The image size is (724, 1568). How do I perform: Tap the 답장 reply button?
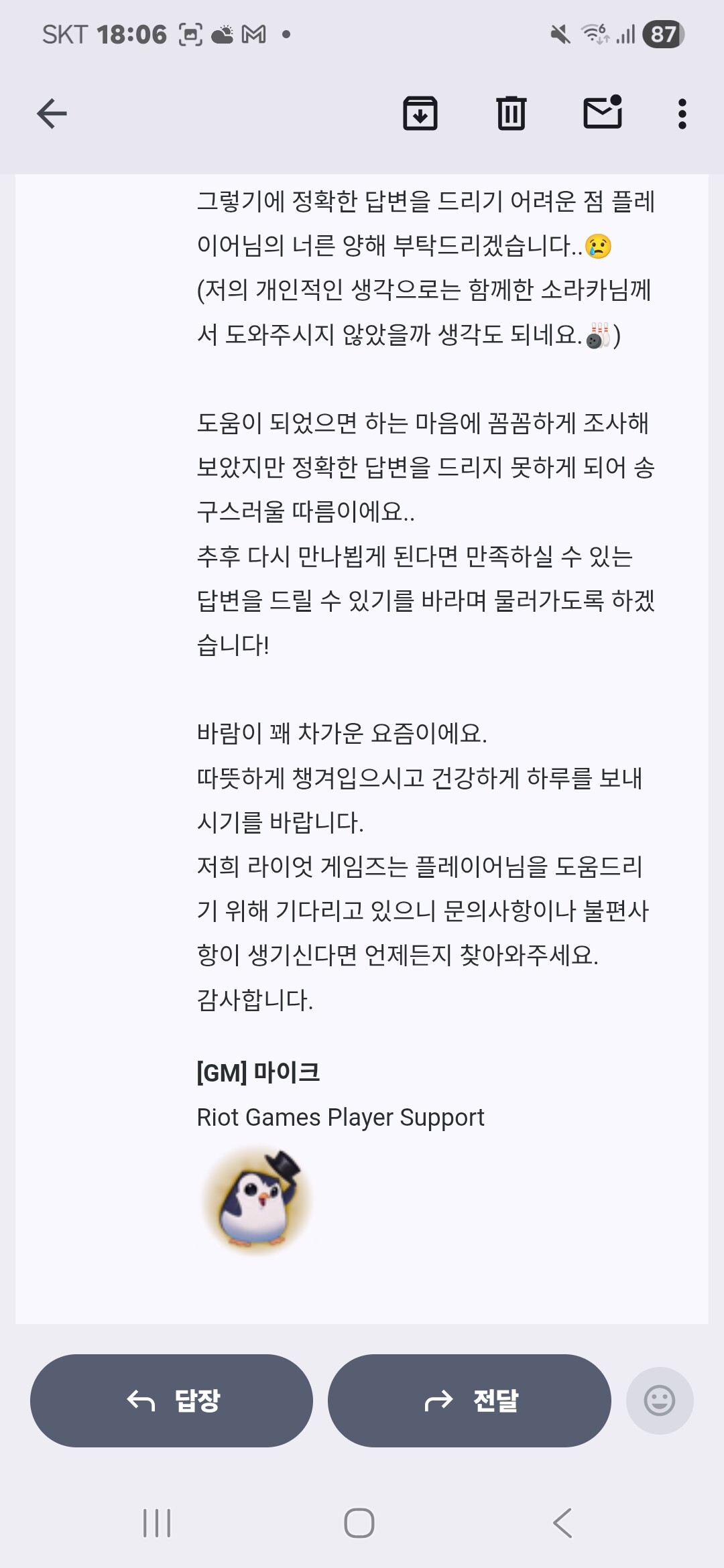coord(172,1400)
